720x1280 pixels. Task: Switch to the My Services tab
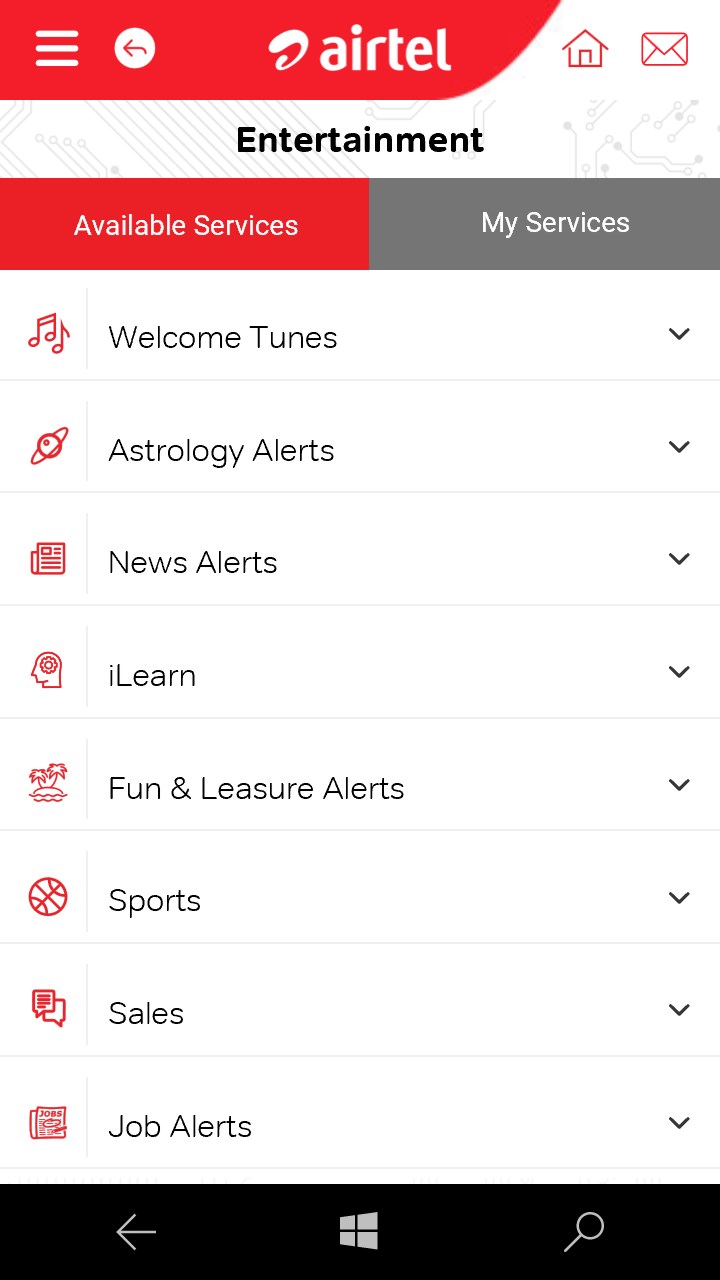coord(545,223)
